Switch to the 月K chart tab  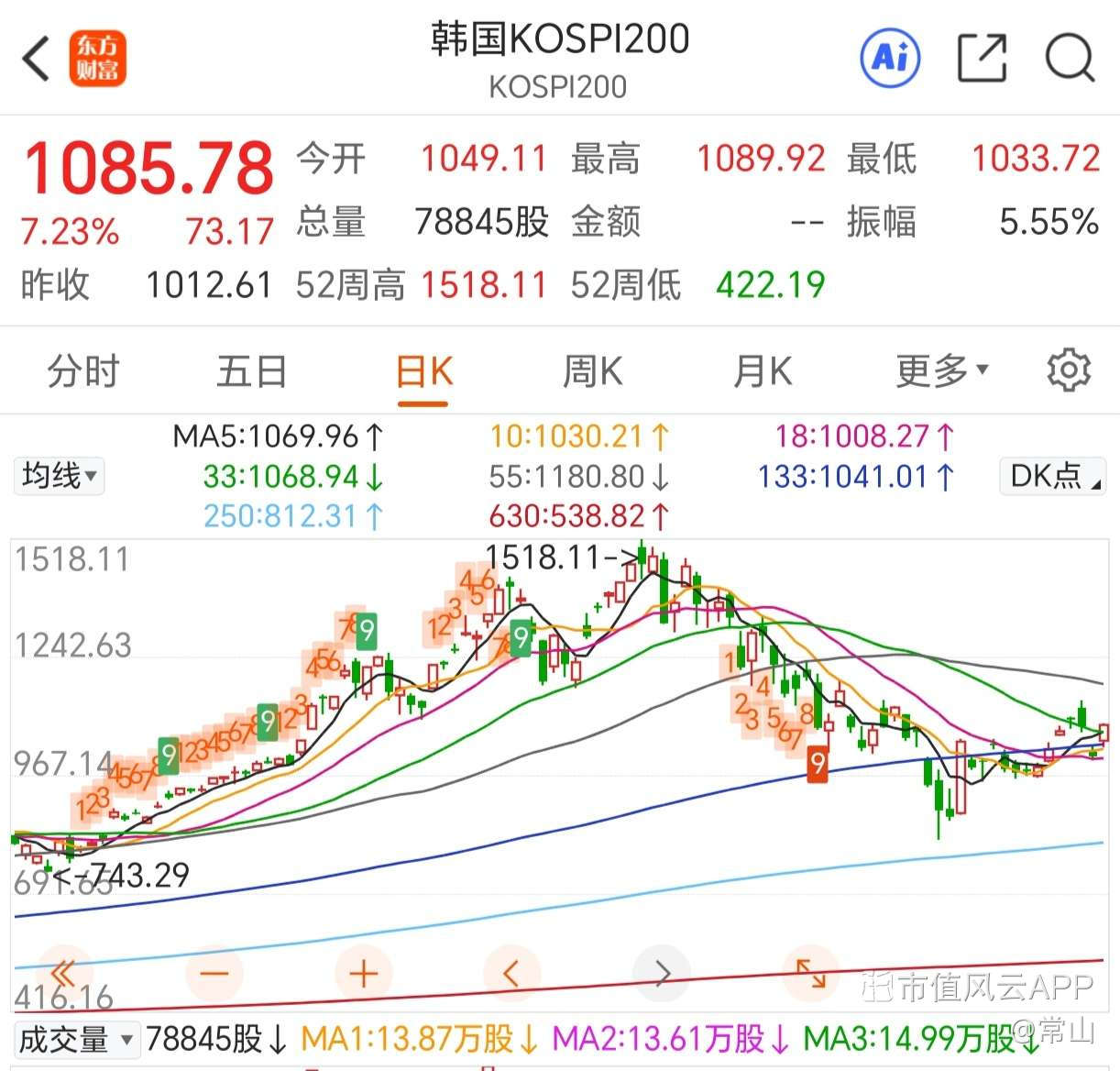tap(762, 372)
